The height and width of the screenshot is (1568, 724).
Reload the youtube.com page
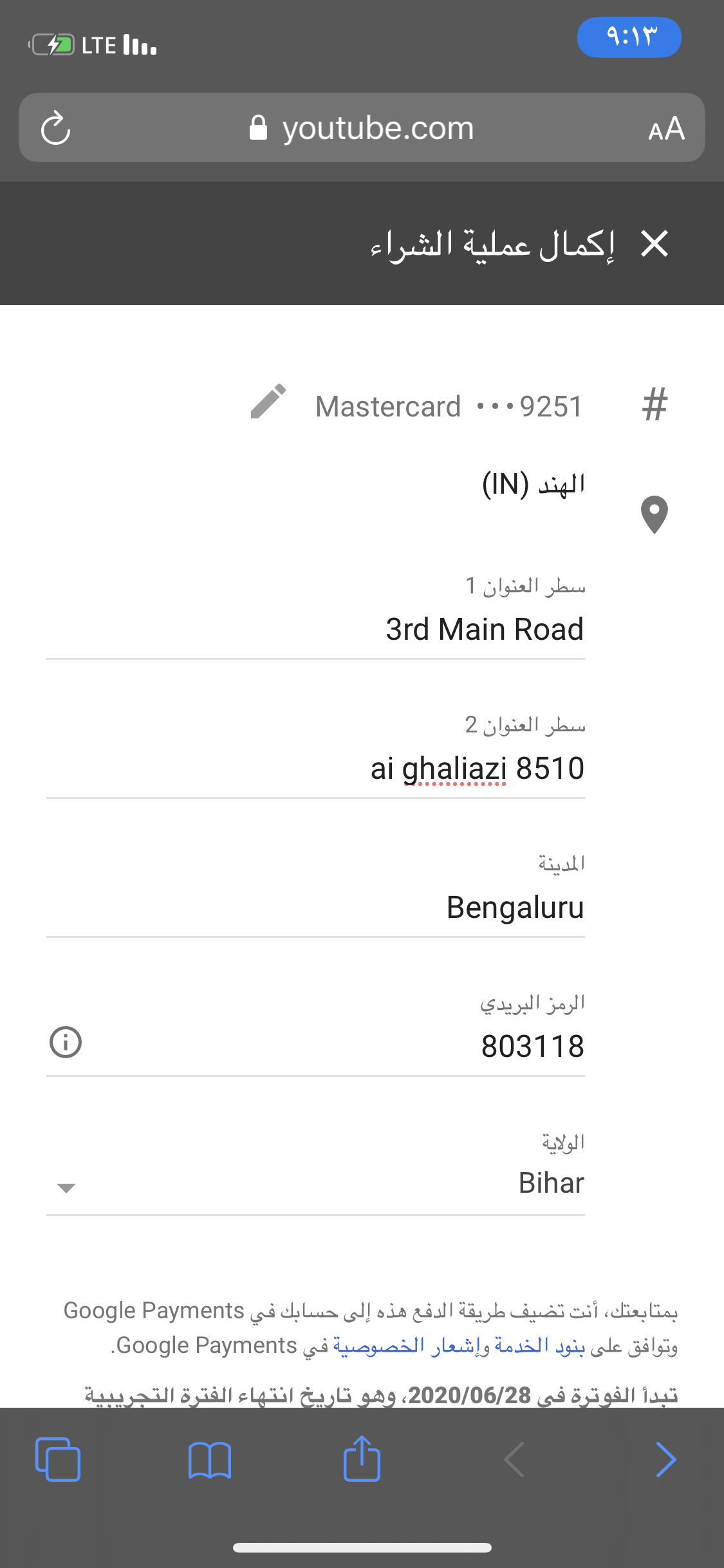coord(56,128)
